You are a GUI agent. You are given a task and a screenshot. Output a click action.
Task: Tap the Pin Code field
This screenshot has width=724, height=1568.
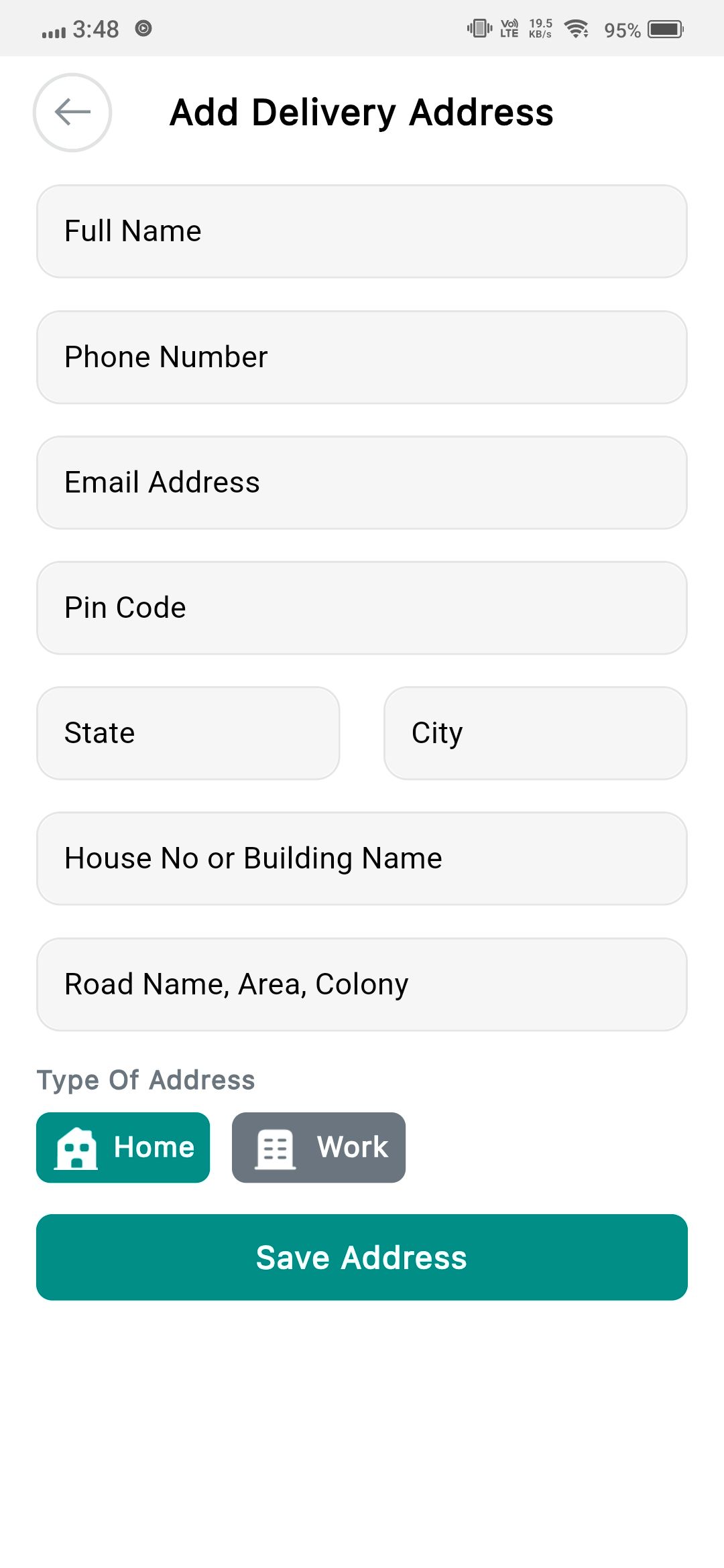click(362, 608)
